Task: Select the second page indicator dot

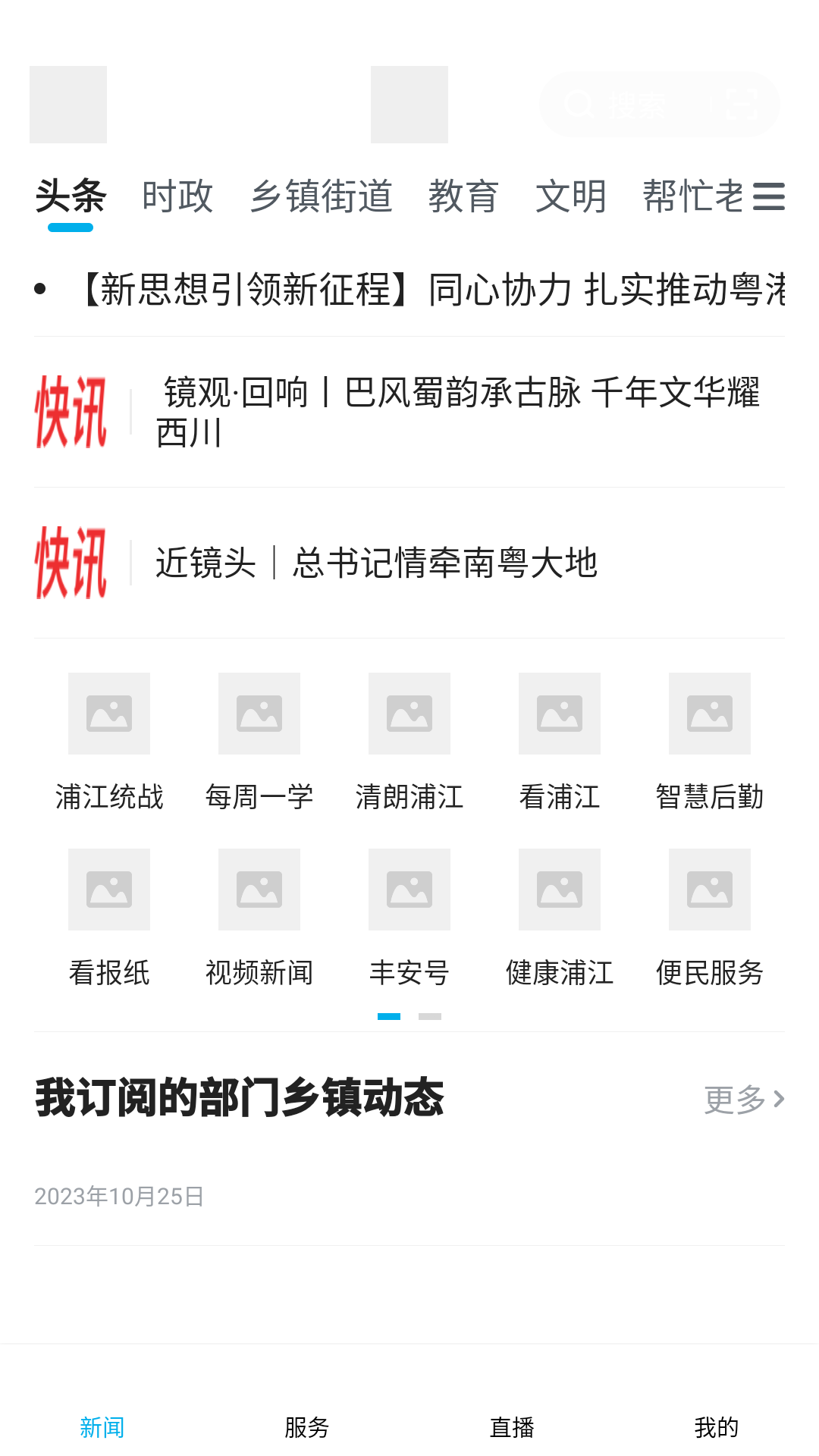Action: 430,1017
